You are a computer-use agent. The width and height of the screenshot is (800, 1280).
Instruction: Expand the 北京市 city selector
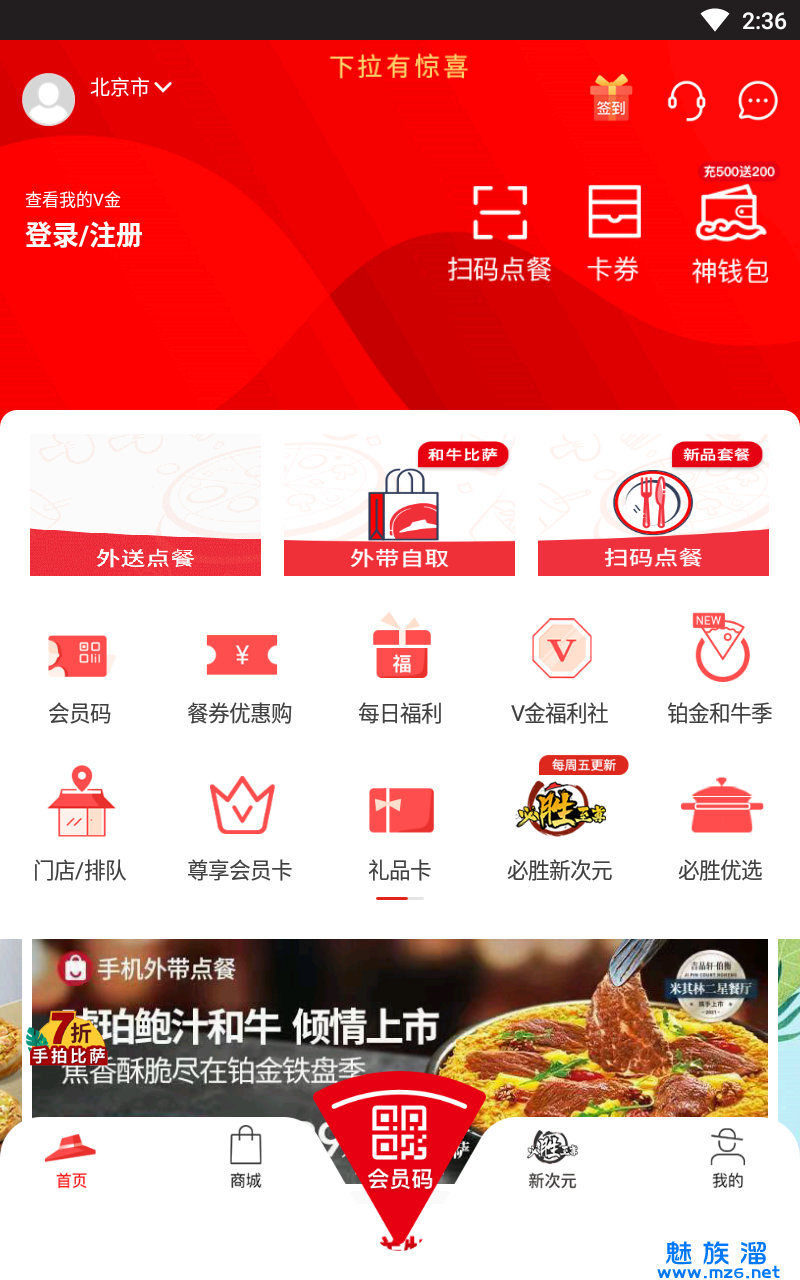pos(131,88)
